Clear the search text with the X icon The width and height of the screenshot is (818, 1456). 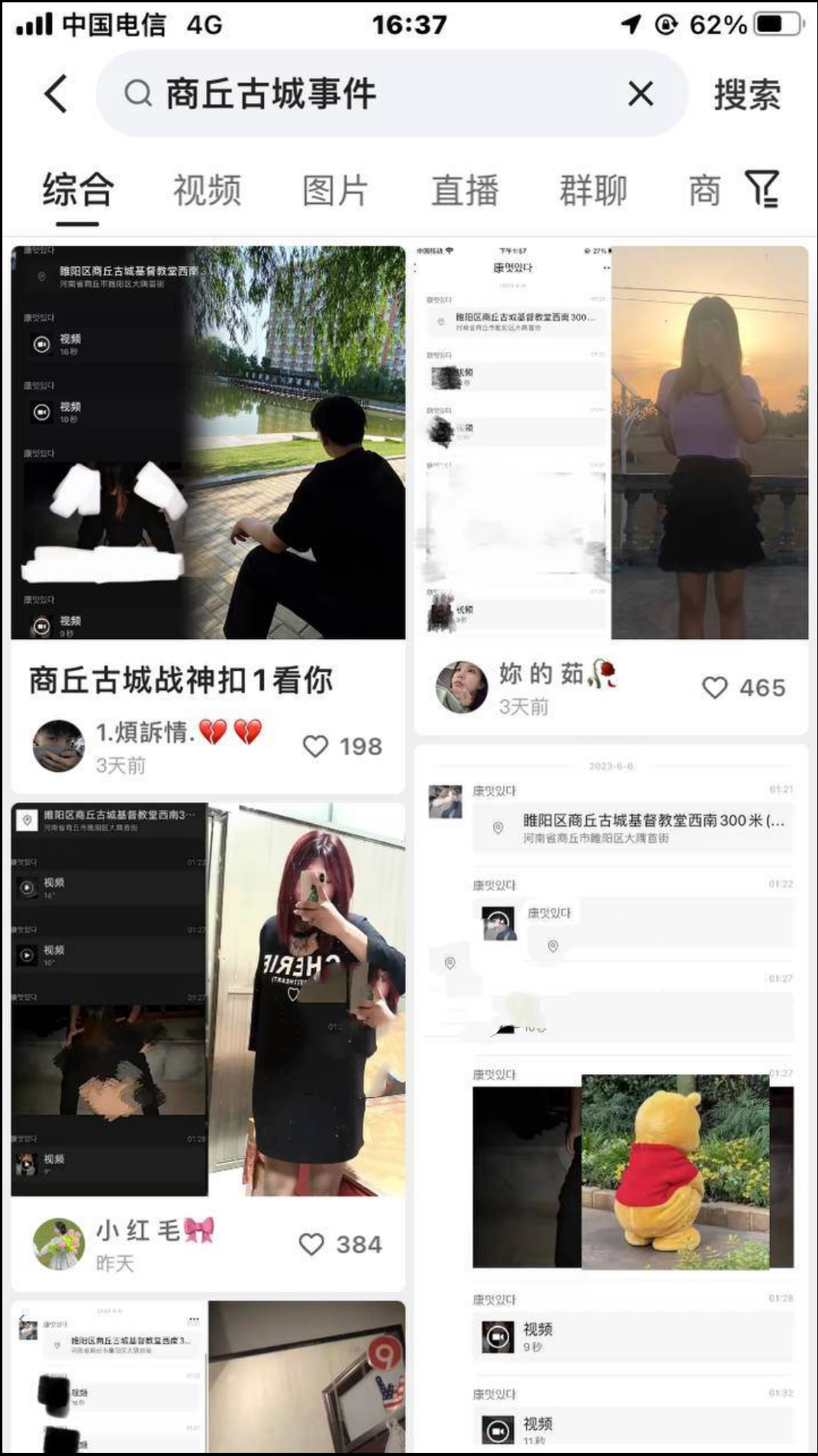pyautogui.click(x=639, y=93)
